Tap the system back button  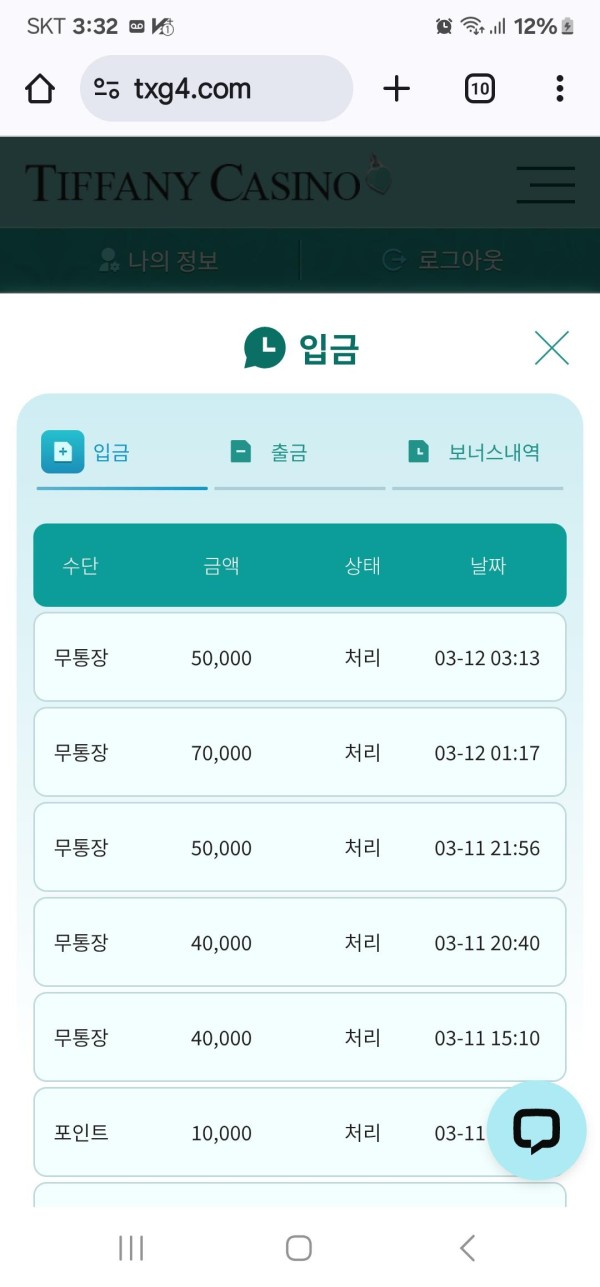tap(467, 1247)
